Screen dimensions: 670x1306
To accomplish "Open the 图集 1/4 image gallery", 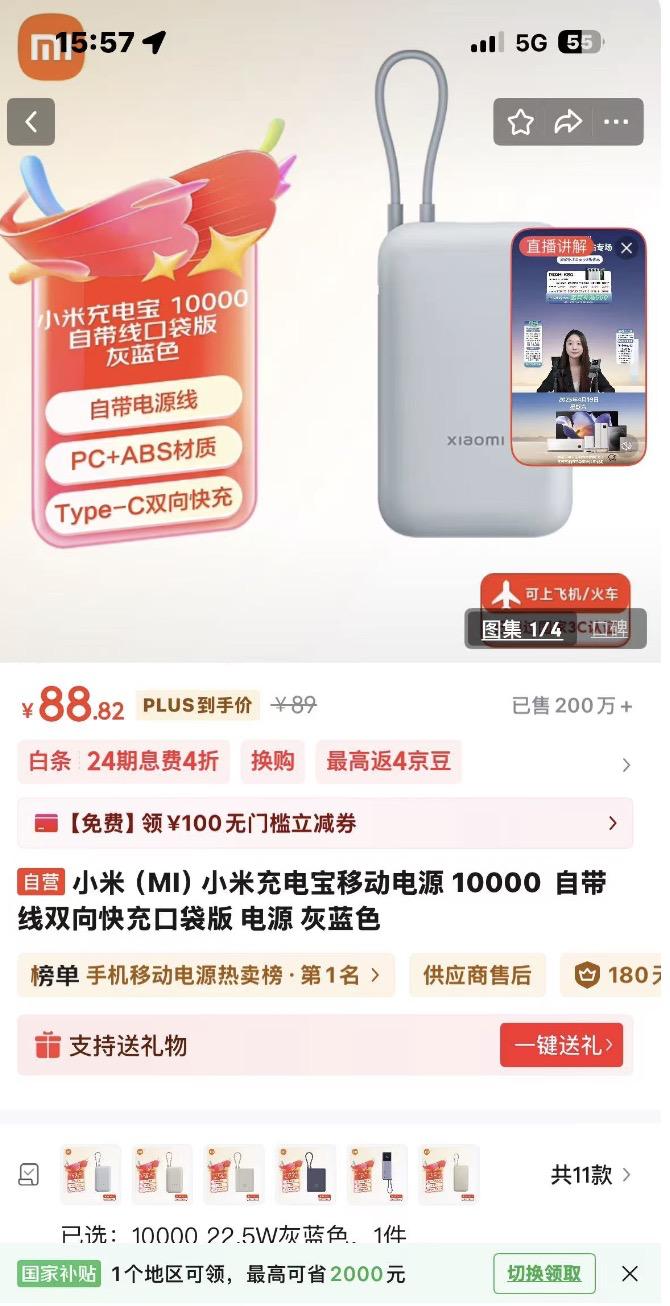I will (522, 629).
